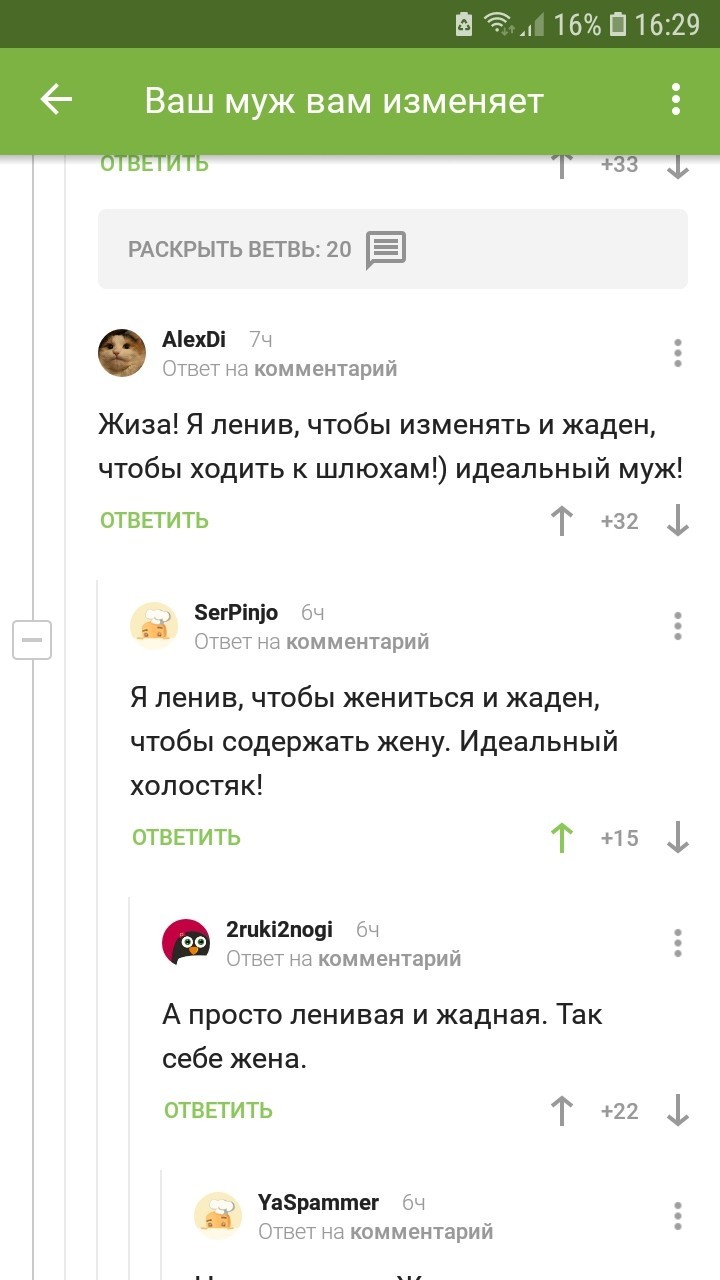Upvote 2ruki2nogi's comment

[562, 1110]
